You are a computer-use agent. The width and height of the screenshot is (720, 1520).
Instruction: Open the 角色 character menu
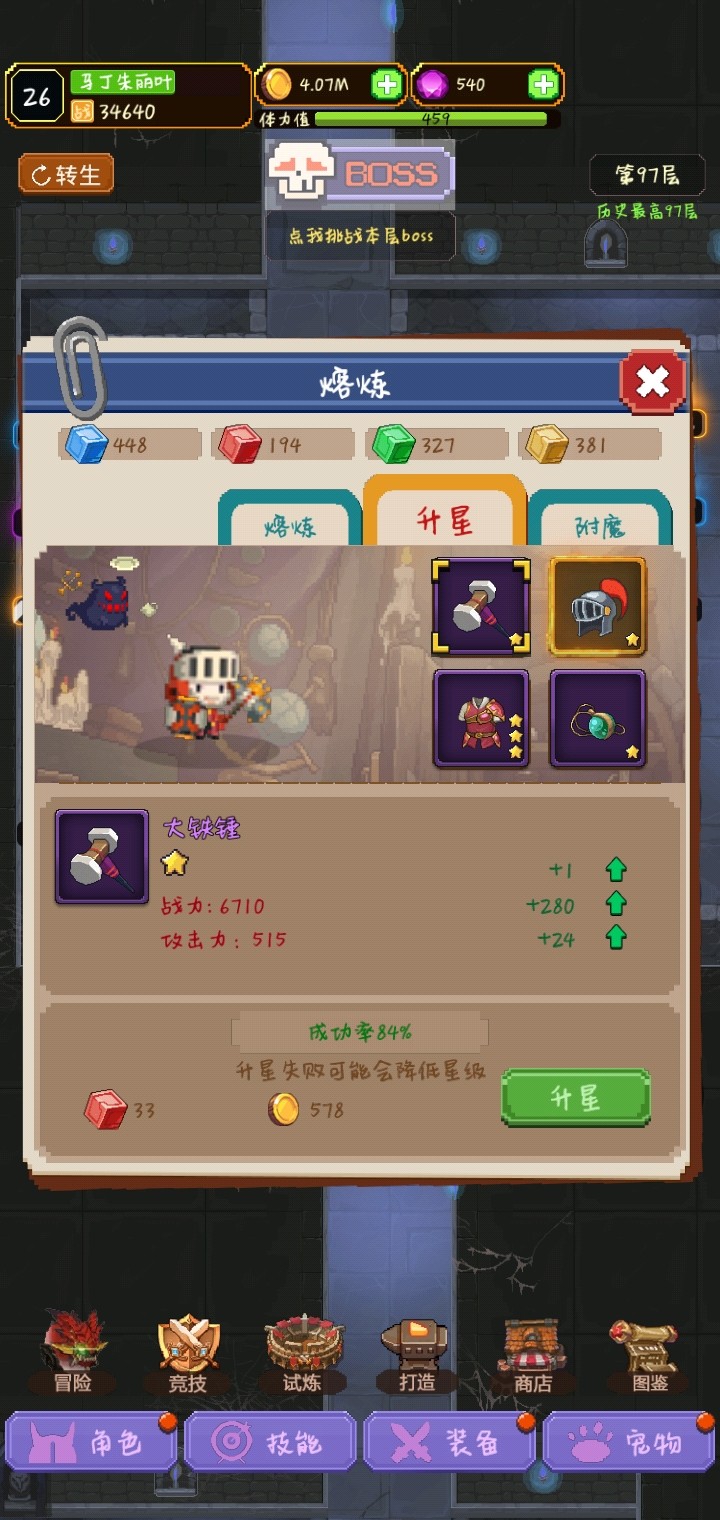click(x=90, y=1442)
